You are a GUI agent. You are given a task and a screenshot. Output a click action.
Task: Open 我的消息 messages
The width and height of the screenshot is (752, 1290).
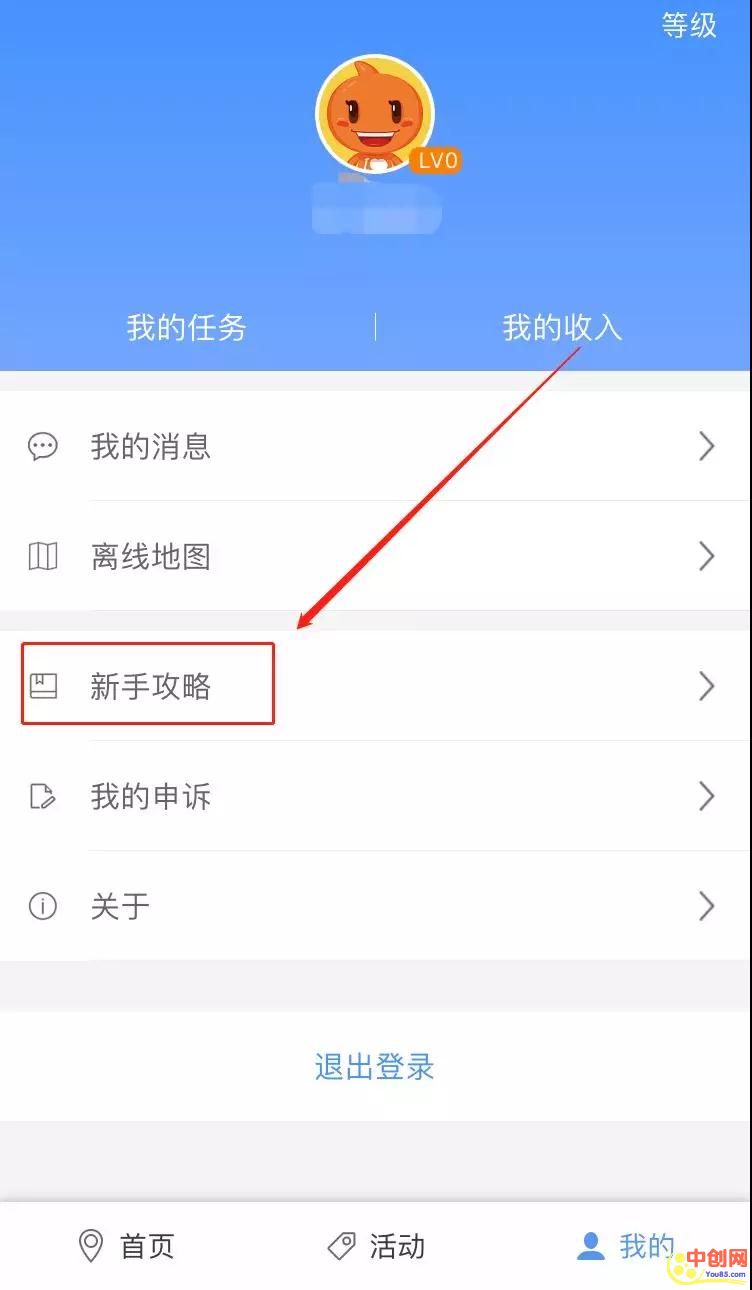point(375,447)
